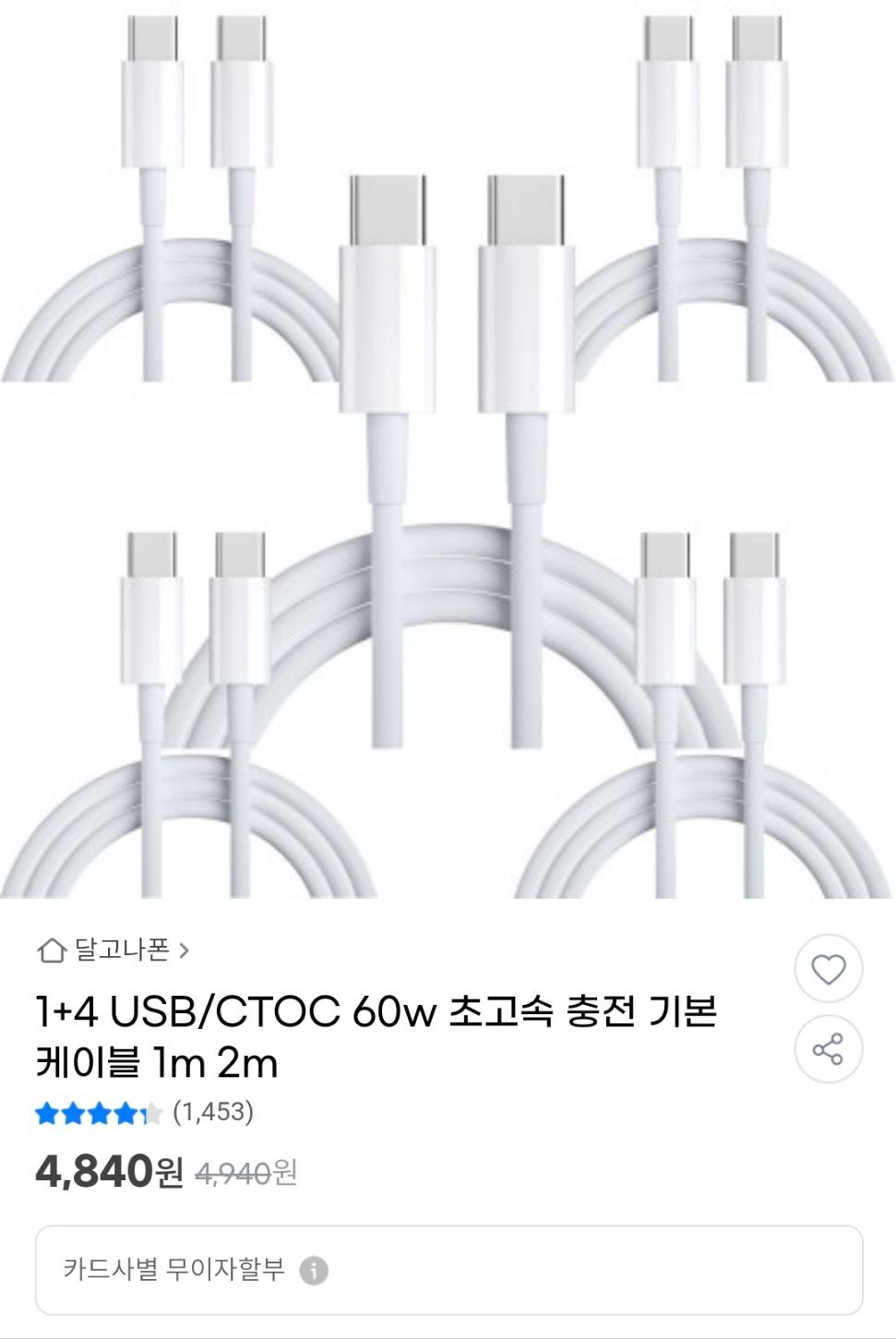This screenshot has height=1339, width=896.
Task: View 카드사별 무이자할부 info
Action: (x=314, y=1271)
